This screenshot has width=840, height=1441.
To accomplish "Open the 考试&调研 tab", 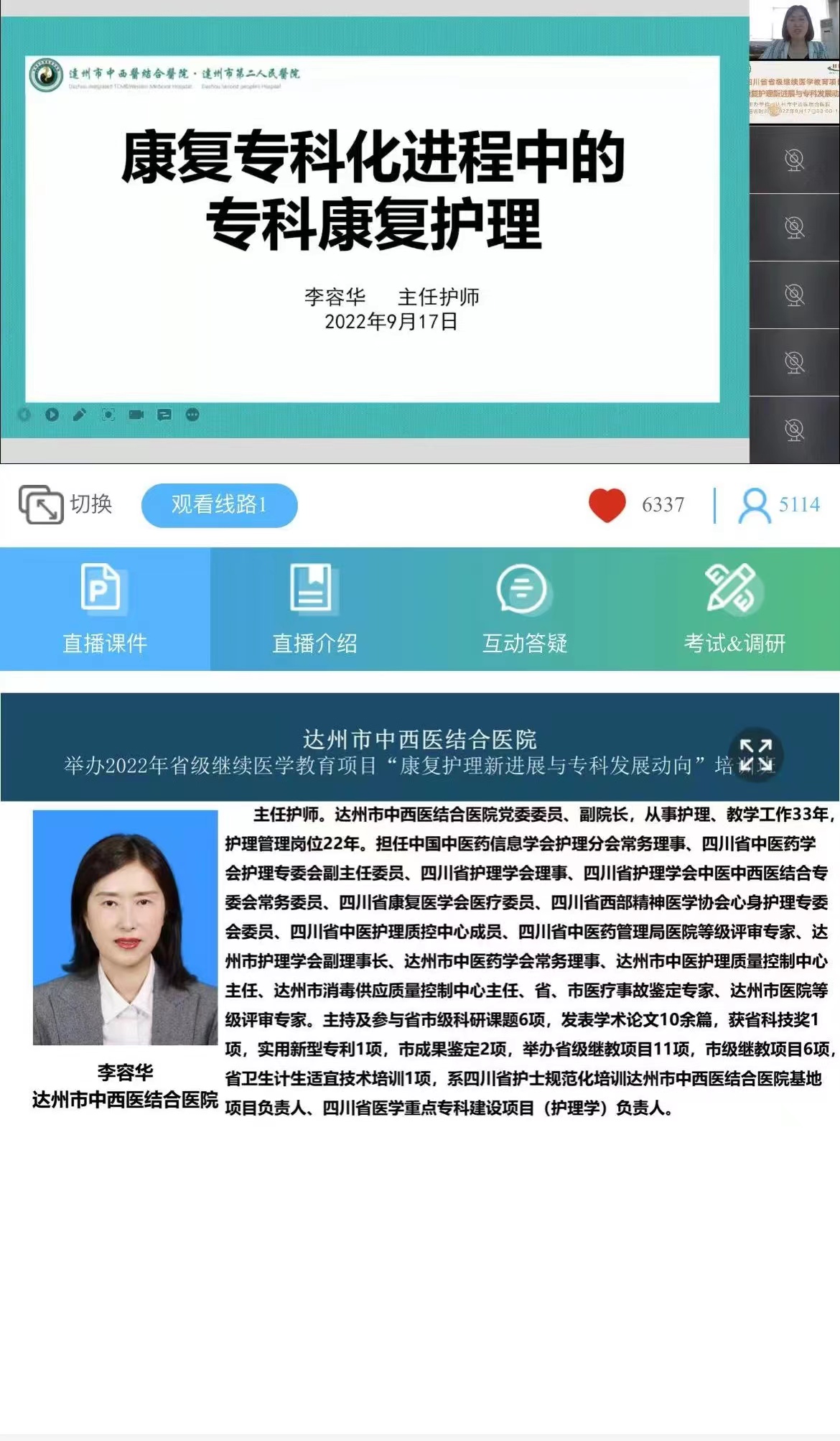I will [734, 609].
